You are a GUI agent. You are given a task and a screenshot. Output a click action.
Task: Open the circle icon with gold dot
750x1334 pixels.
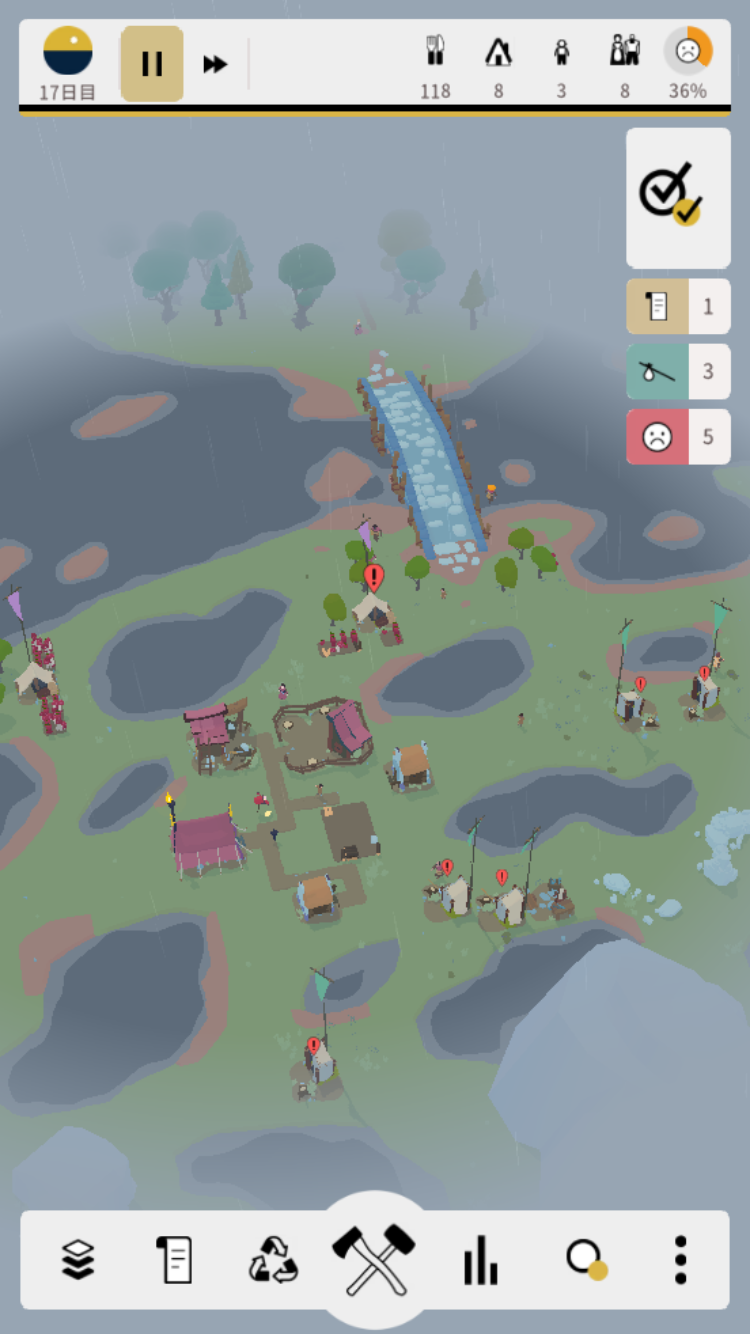point(585,1259)
